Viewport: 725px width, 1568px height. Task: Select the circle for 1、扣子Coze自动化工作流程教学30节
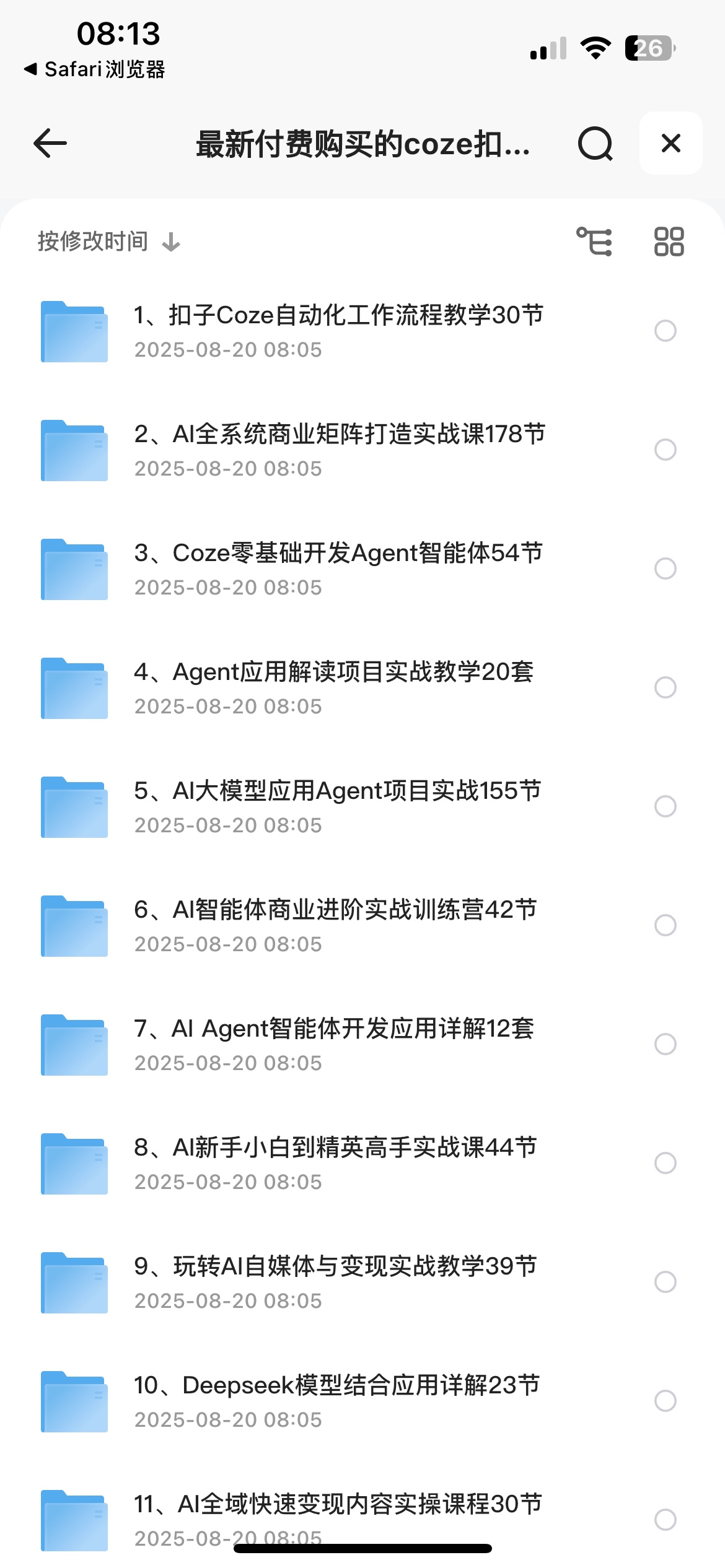(665, 331)
